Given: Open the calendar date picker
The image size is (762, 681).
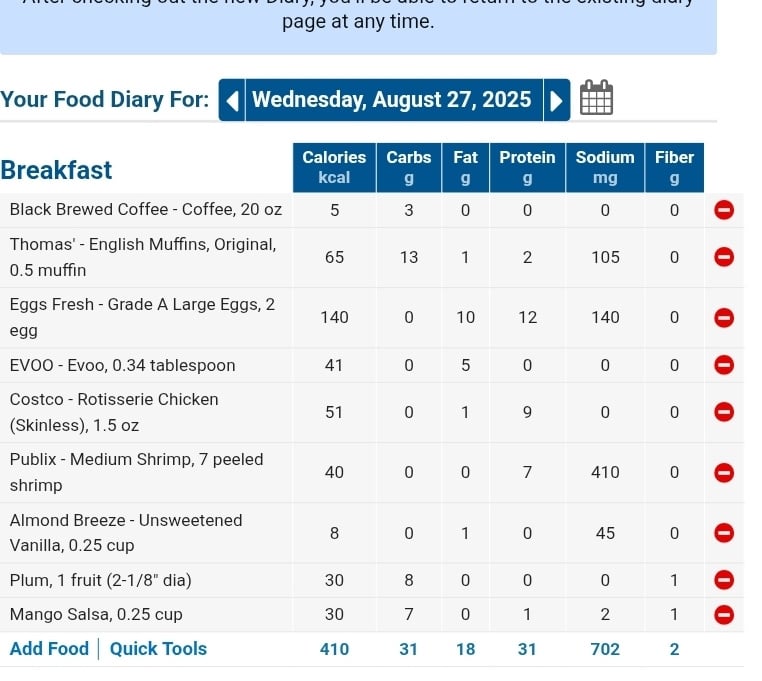Looking at the screenshot, I should coord(596,98).
